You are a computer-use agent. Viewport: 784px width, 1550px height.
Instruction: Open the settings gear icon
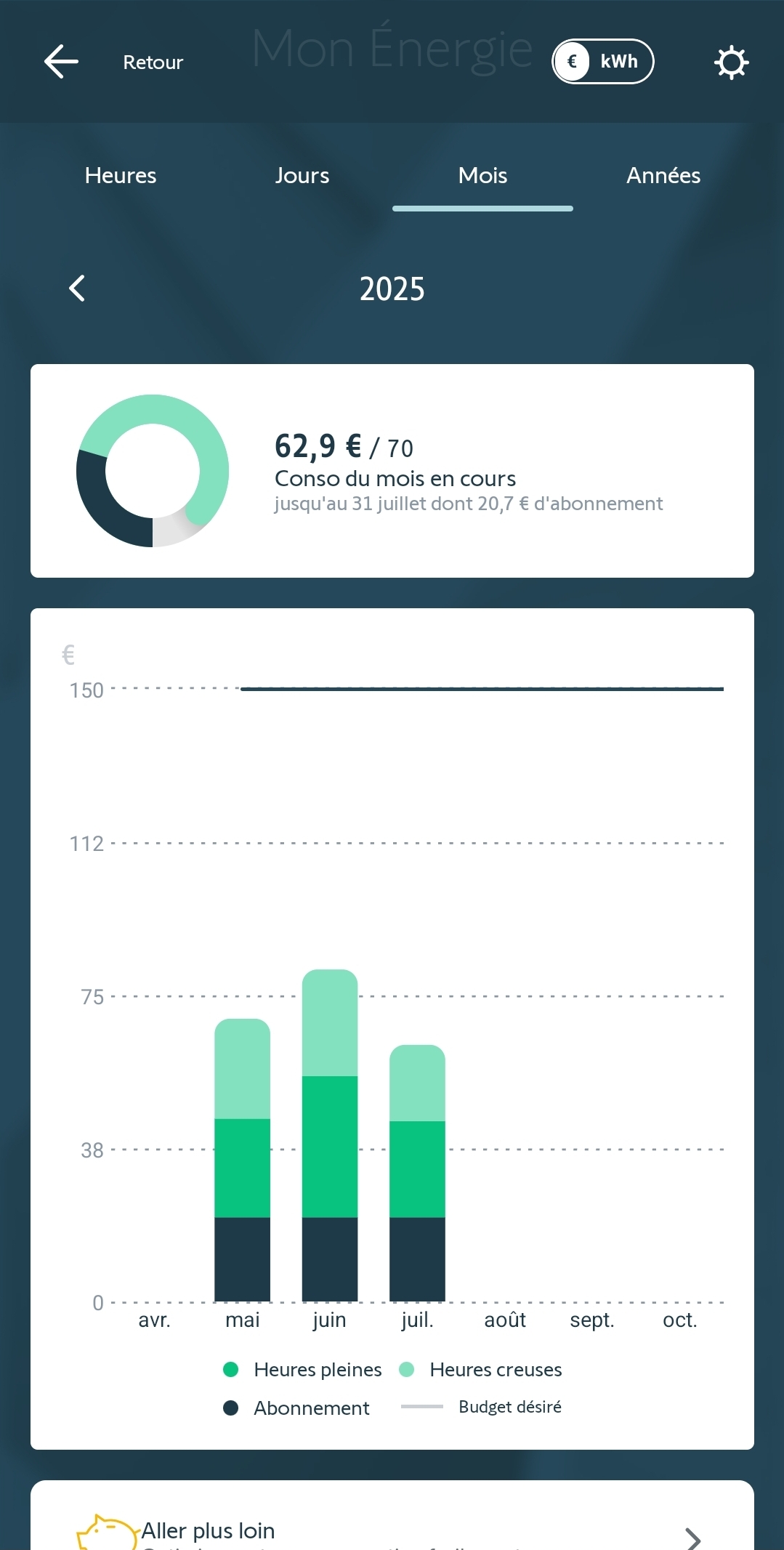coord(731,62)
